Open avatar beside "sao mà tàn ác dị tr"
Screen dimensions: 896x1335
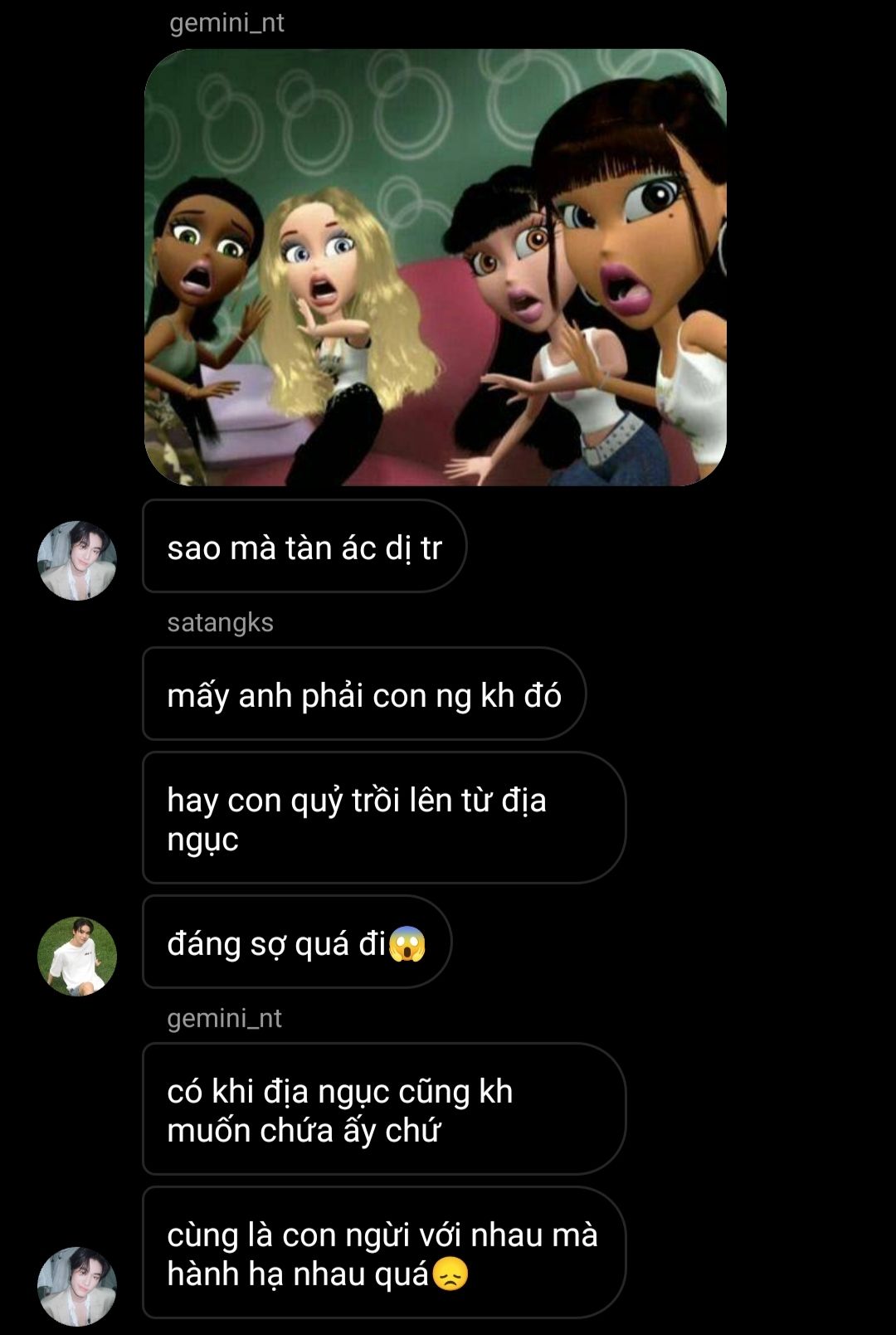click(x=77, y=560)
